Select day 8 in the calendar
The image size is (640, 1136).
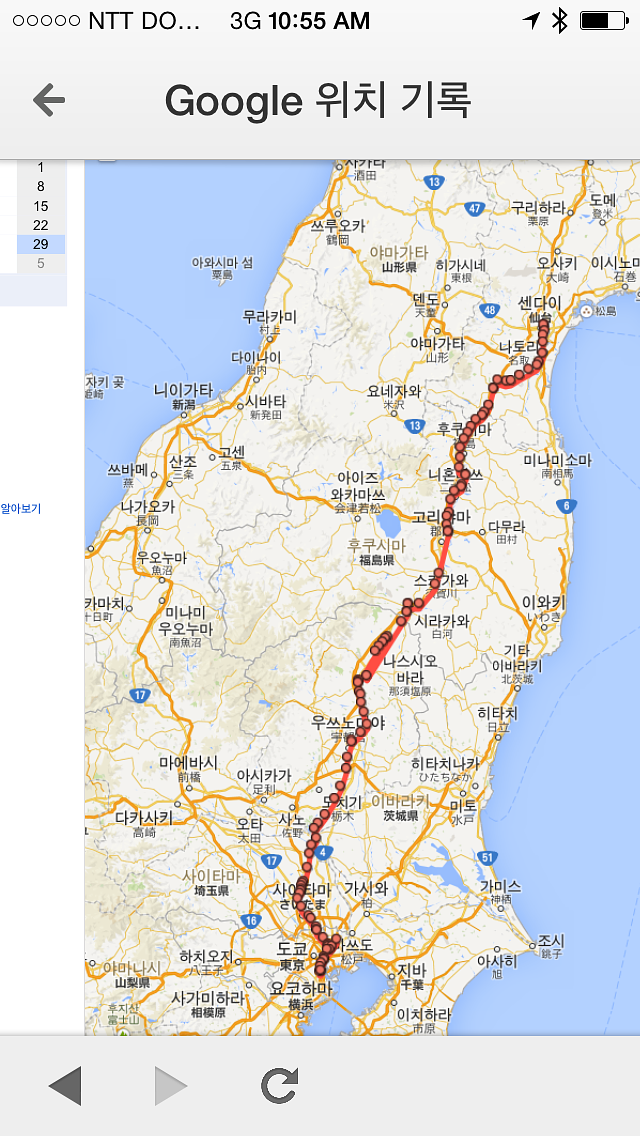[41, 187]
